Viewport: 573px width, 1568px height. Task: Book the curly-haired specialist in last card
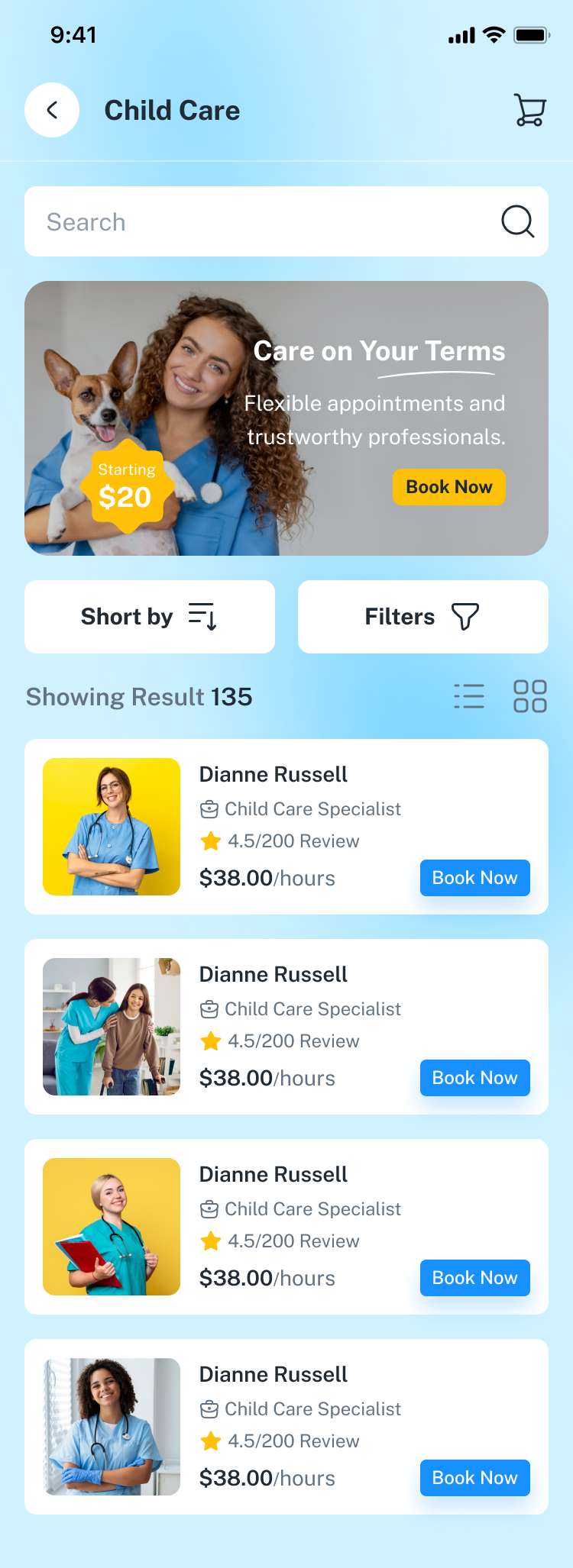tap(474, 1478)
